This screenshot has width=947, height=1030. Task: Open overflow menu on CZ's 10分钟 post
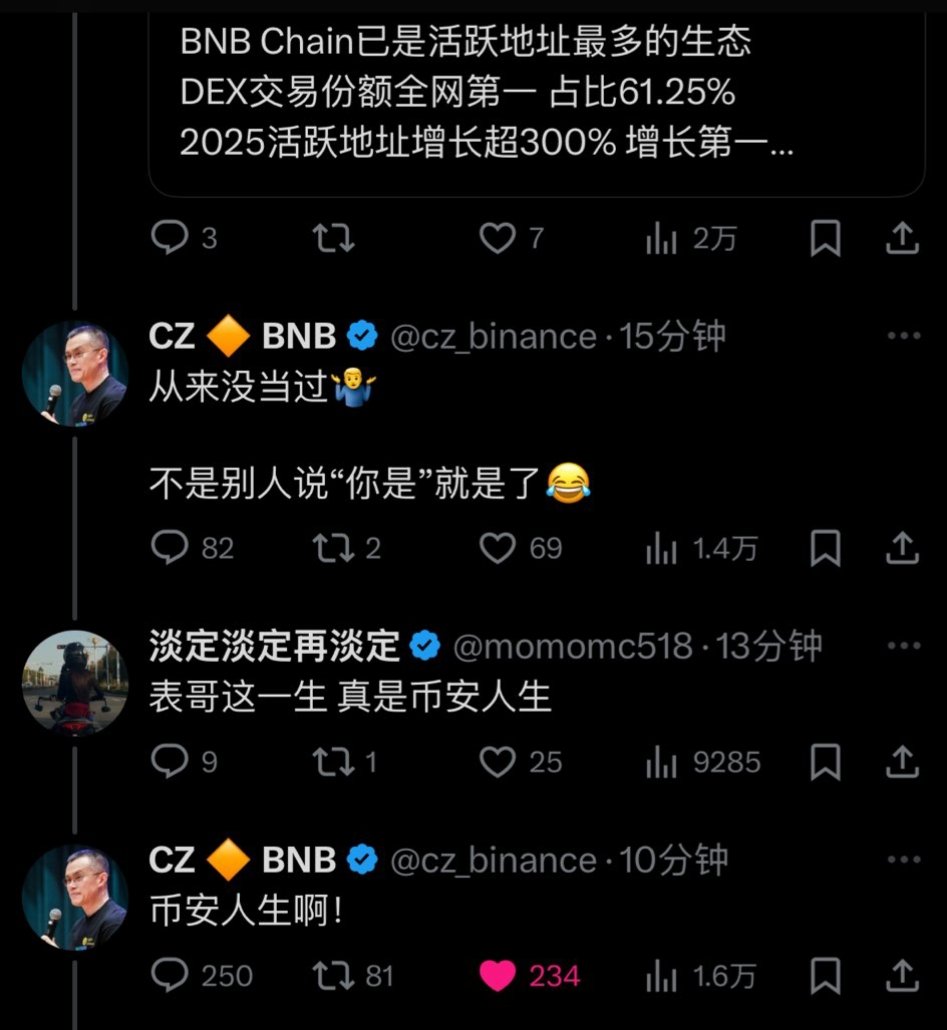tap(903, 860)
